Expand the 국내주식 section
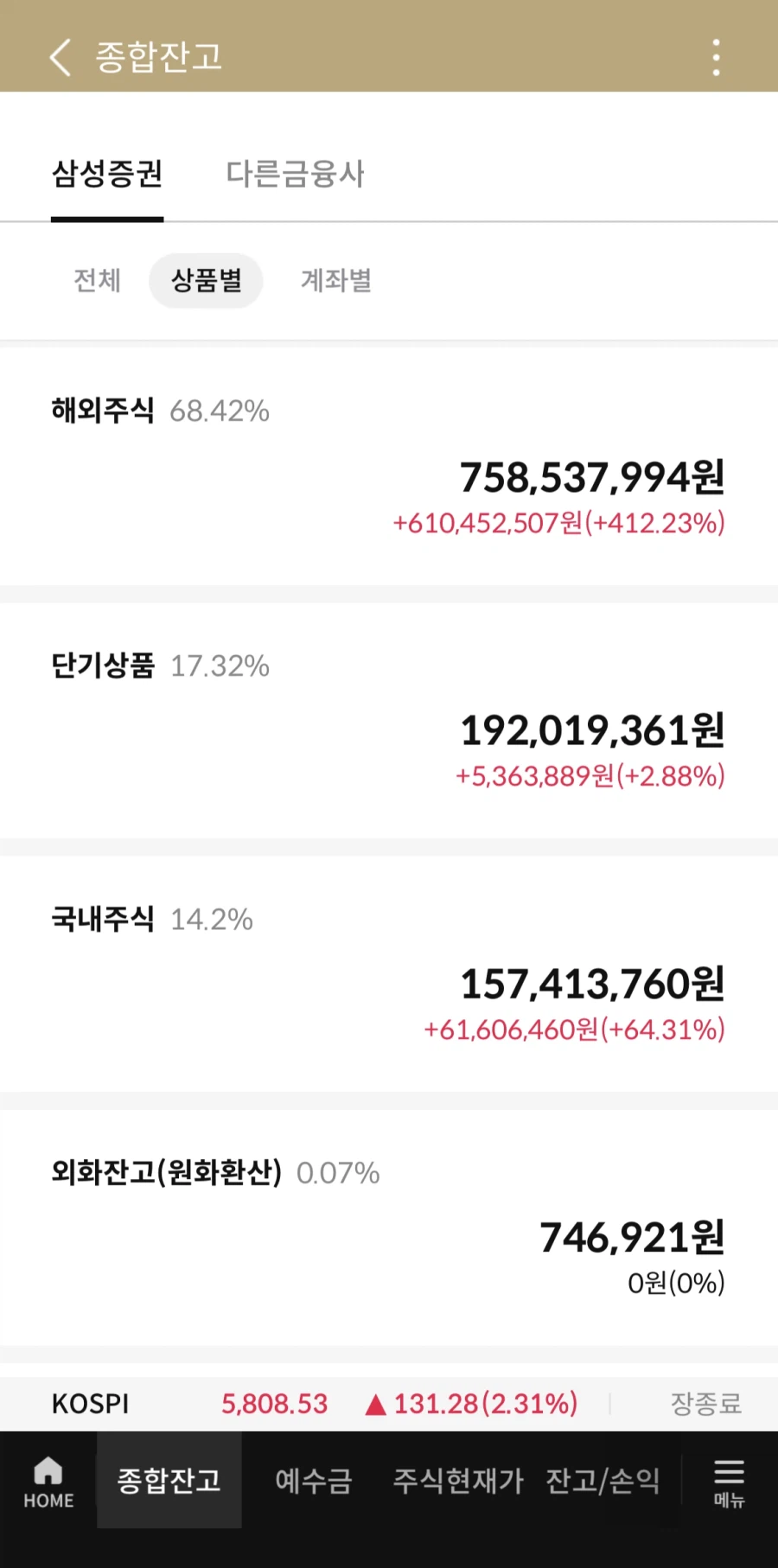The width and height of the screenshot is (778, 1568). click(389, 975)
